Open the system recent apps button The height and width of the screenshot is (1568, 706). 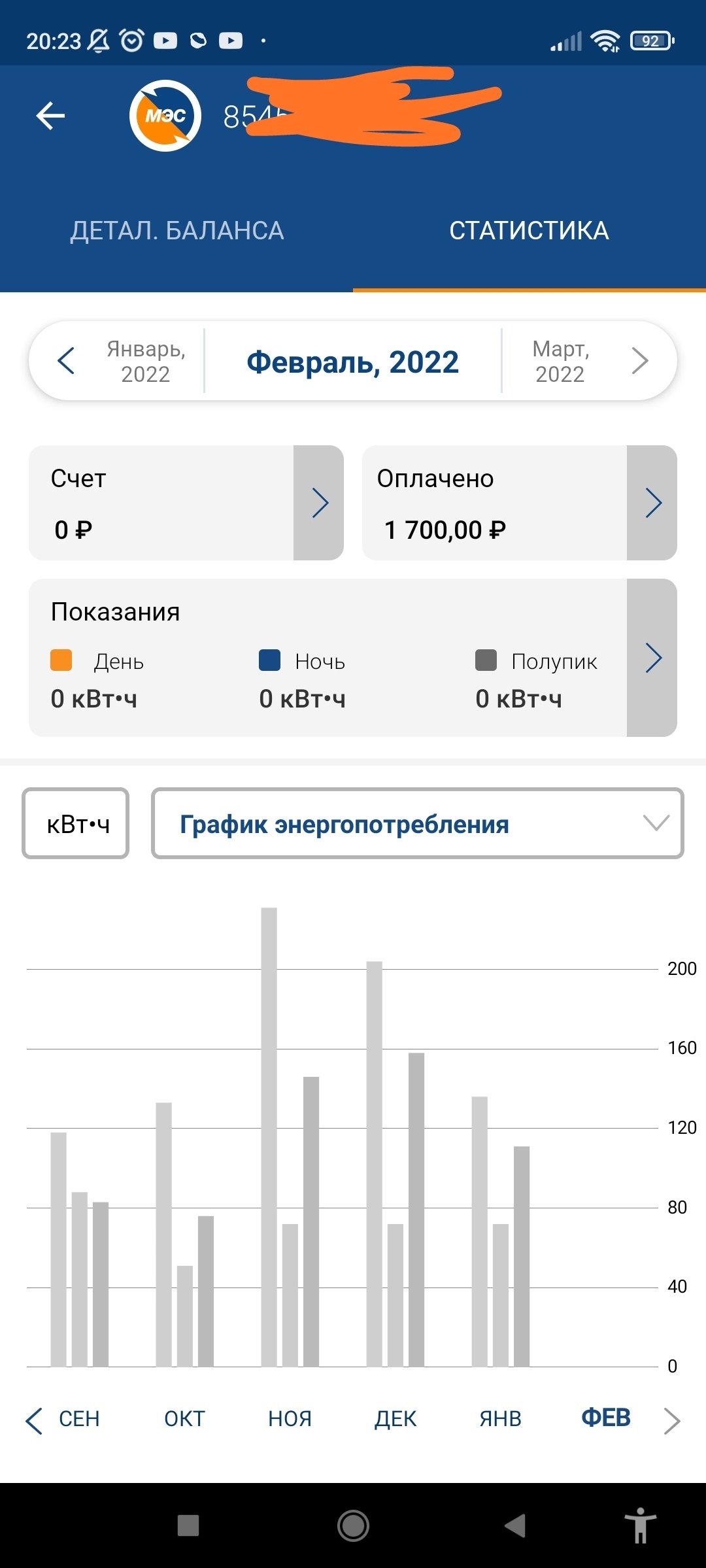[188, 1526]
